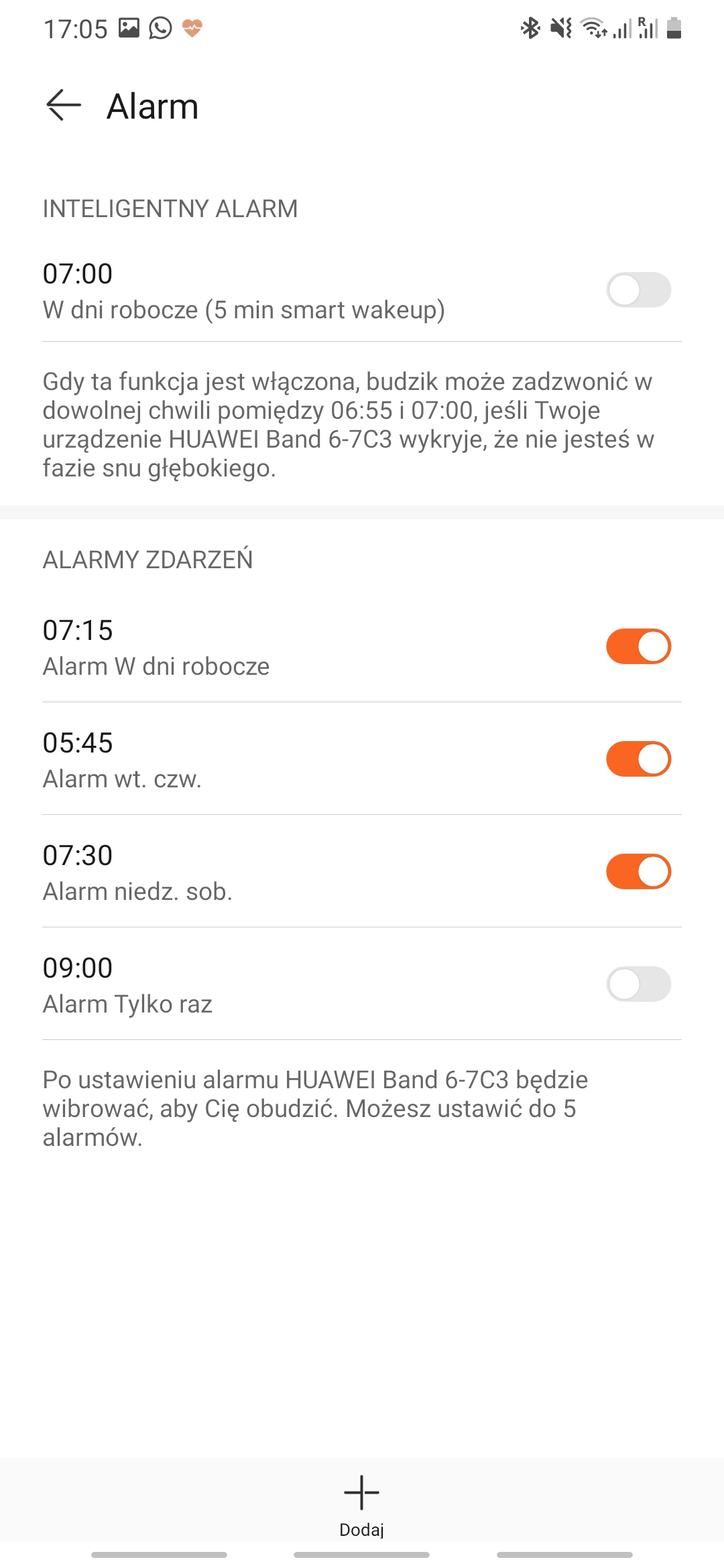Enable the 07:00 smart alarm switch
The image size is (724, 1568).
pos(638,290)
